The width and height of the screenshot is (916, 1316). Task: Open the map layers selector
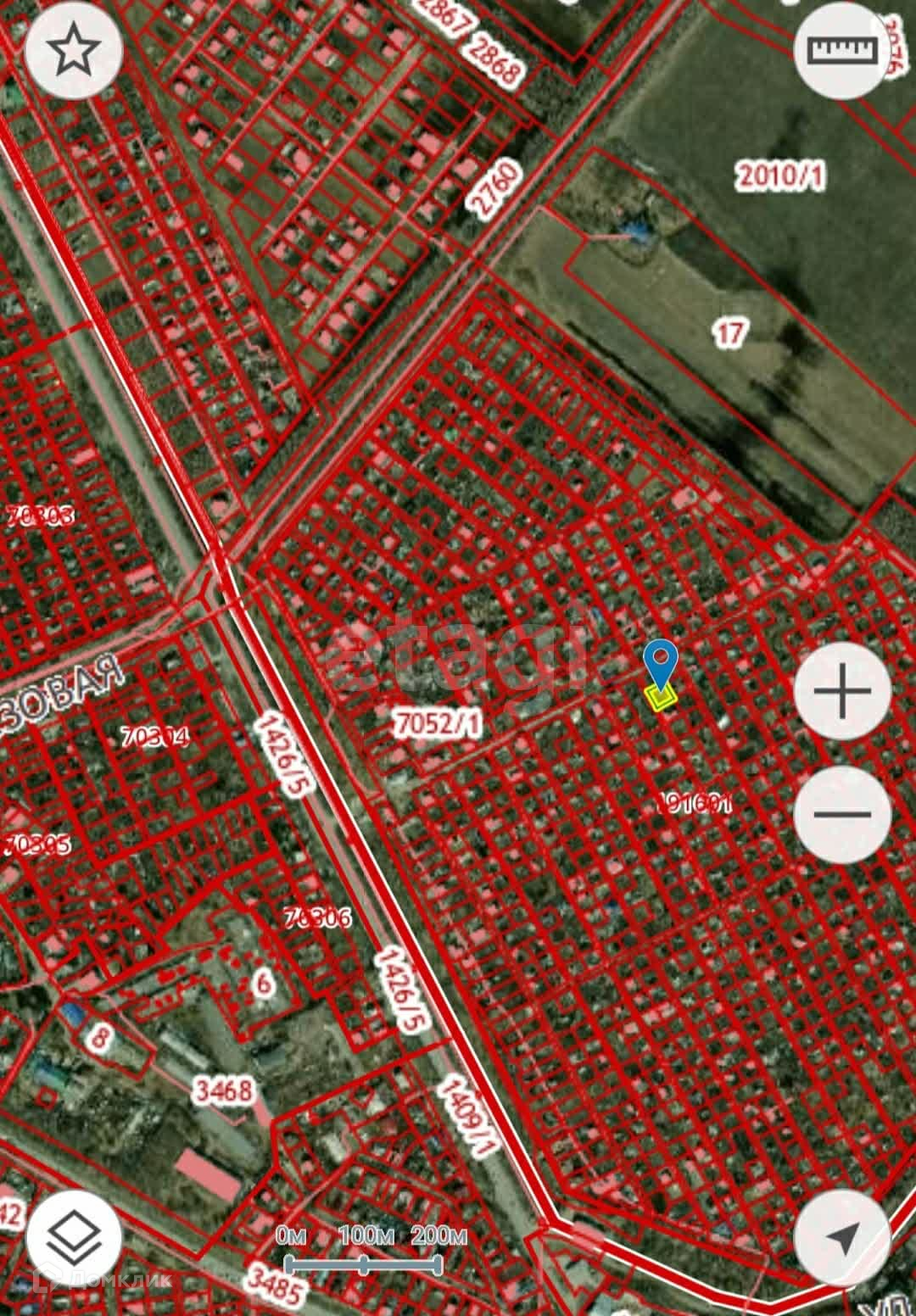[x=73, y=1239]
